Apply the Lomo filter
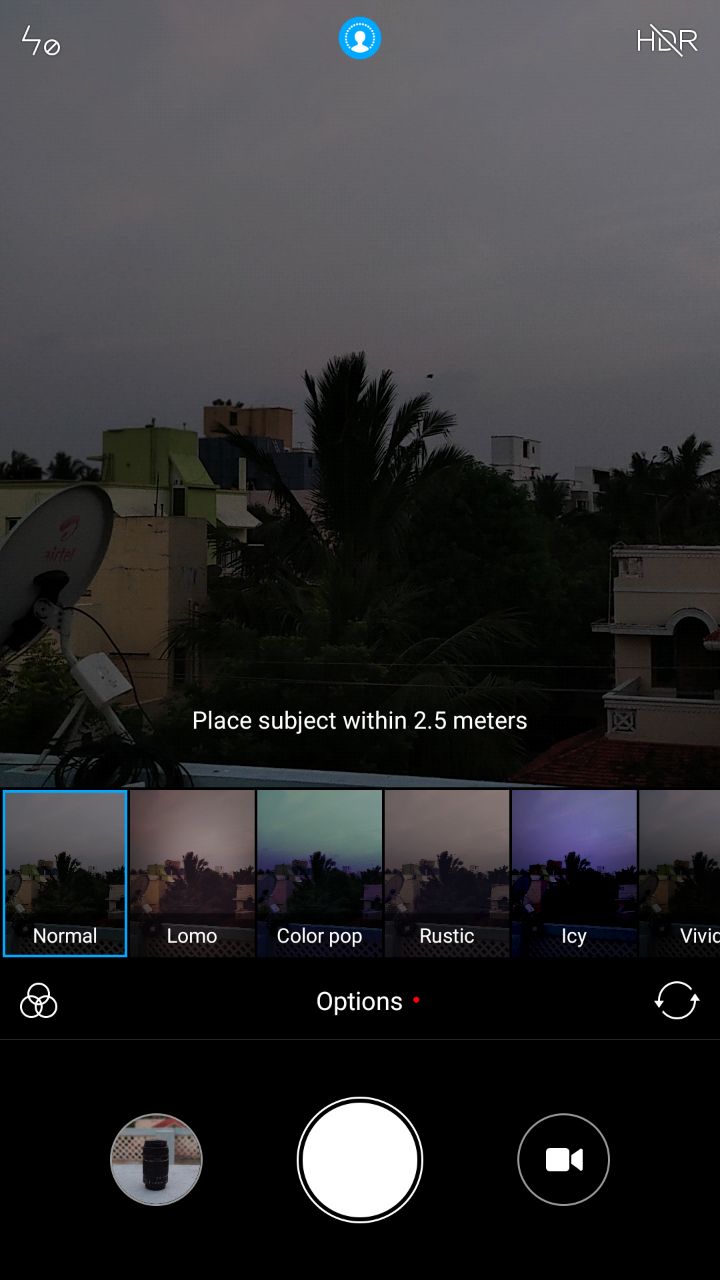Image resolution: width=720 pixels, height=1280 pixels. point(192,873)
